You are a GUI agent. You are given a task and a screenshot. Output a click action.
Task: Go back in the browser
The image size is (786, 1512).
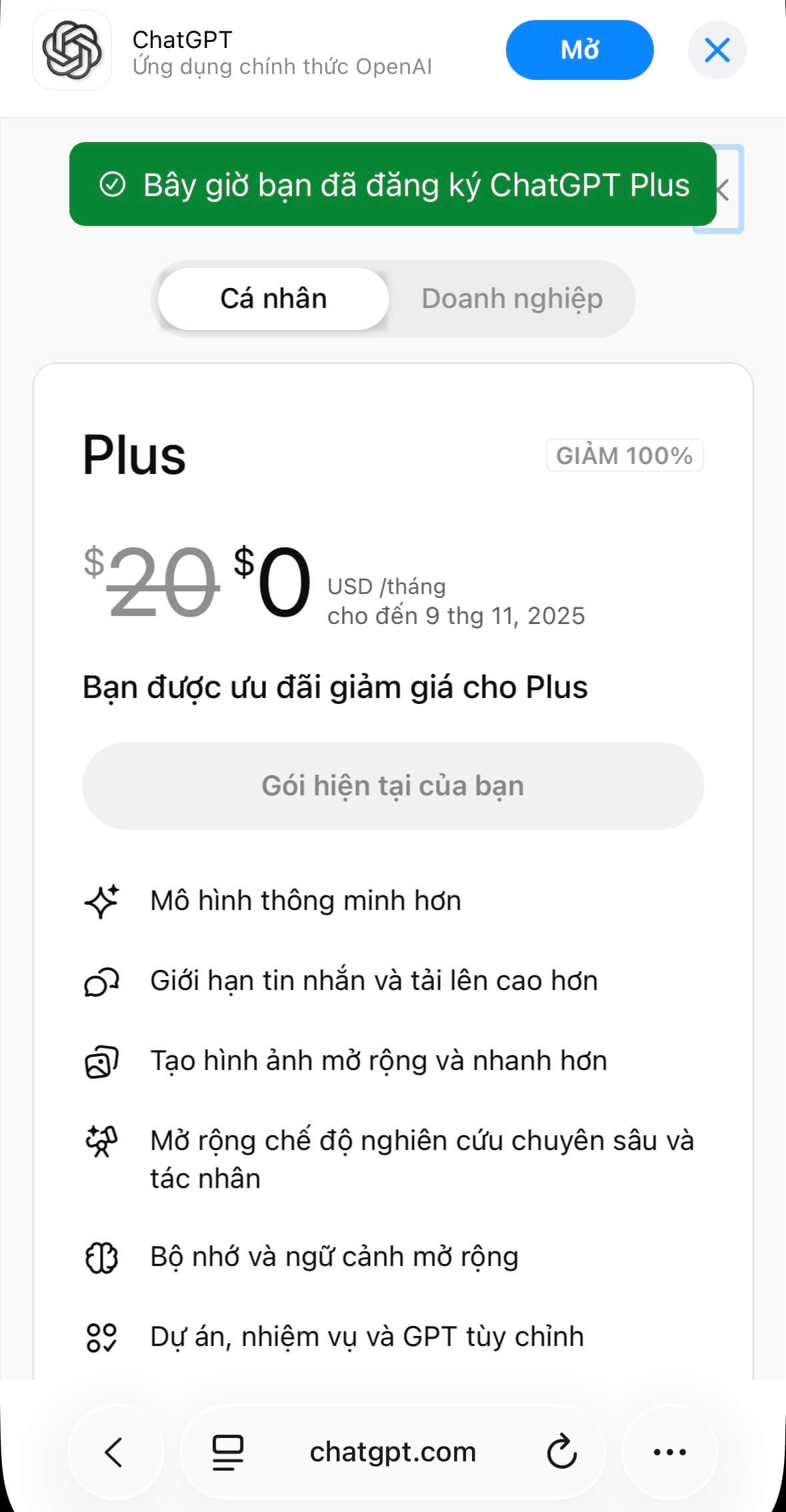click(115, 1452)
